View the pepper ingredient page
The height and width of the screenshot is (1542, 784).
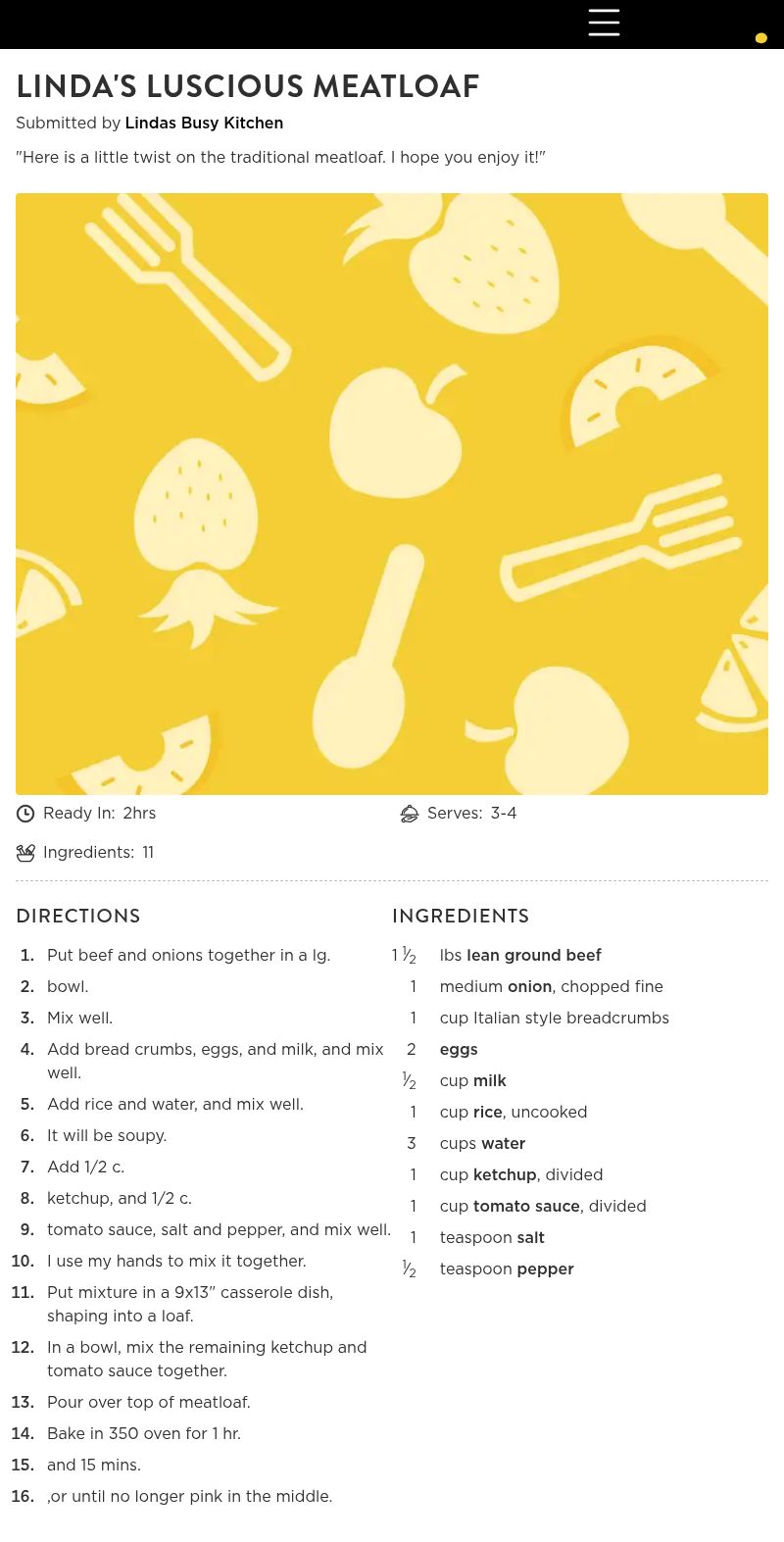[545, 1268]
